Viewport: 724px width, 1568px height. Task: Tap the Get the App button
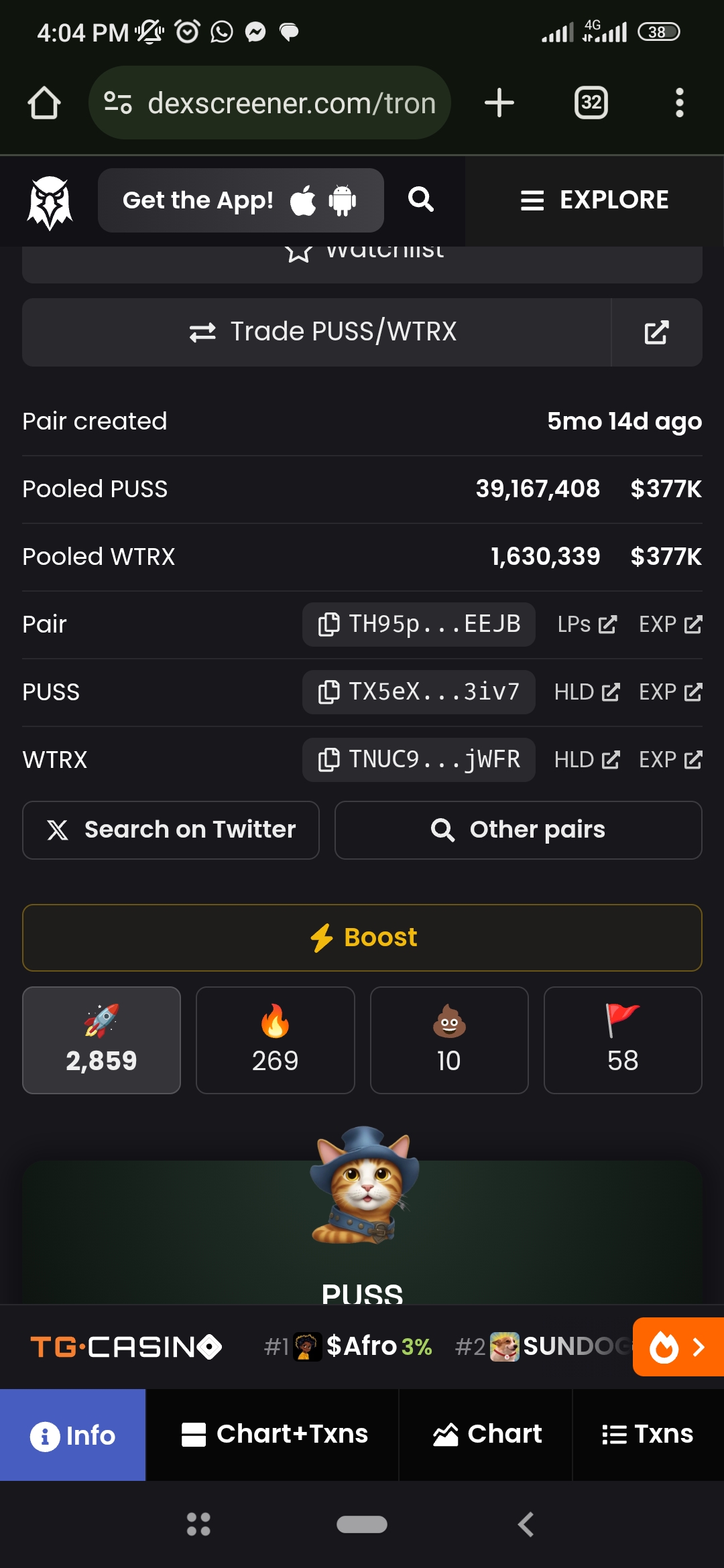pos(241,200)
